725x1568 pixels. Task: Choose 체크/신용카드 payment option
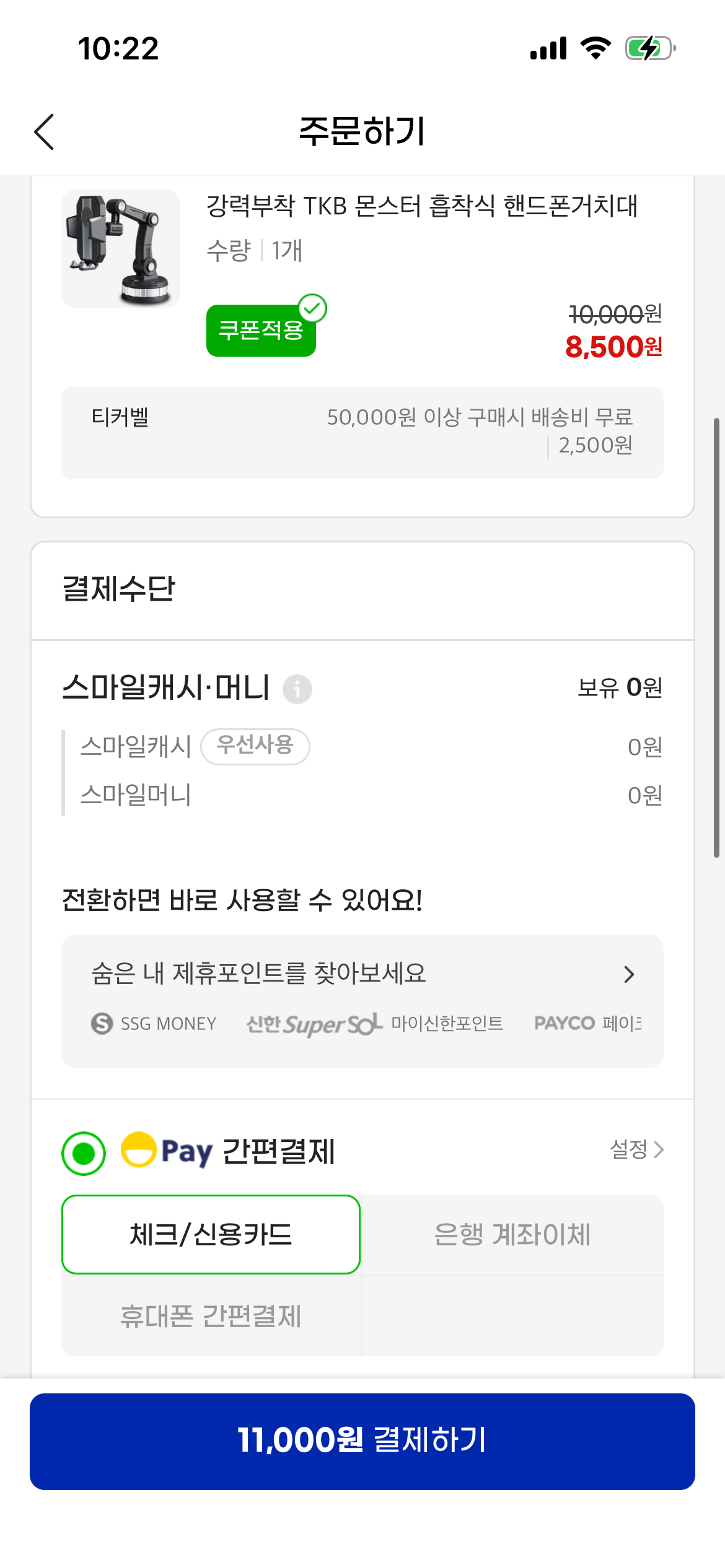pos(211,1235)
